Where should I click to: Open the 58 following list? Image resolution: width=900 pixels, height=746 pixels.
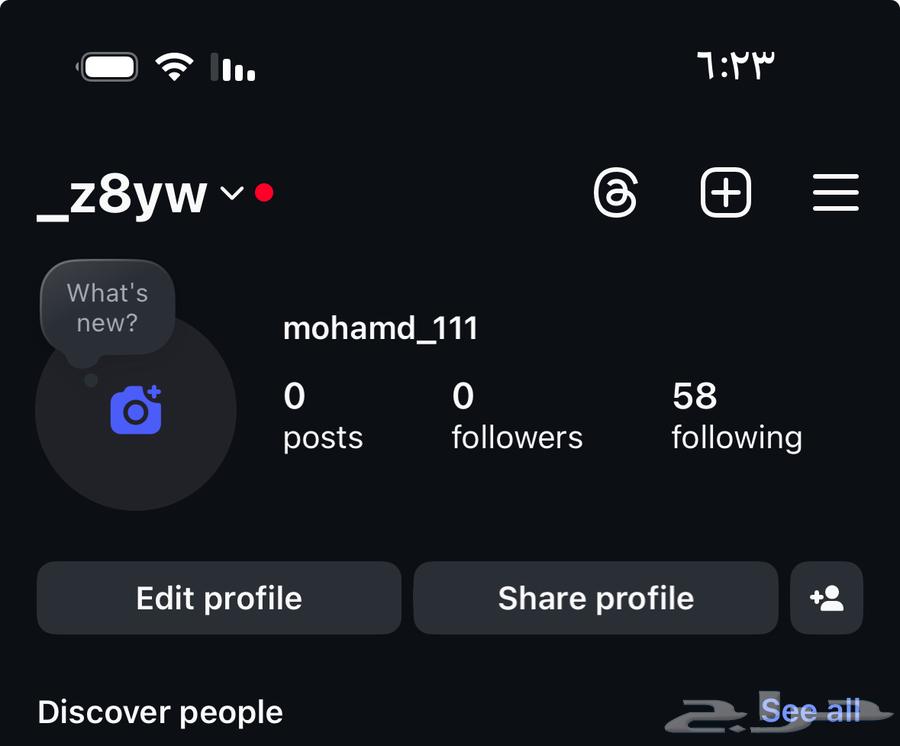(x=736, y=416)
